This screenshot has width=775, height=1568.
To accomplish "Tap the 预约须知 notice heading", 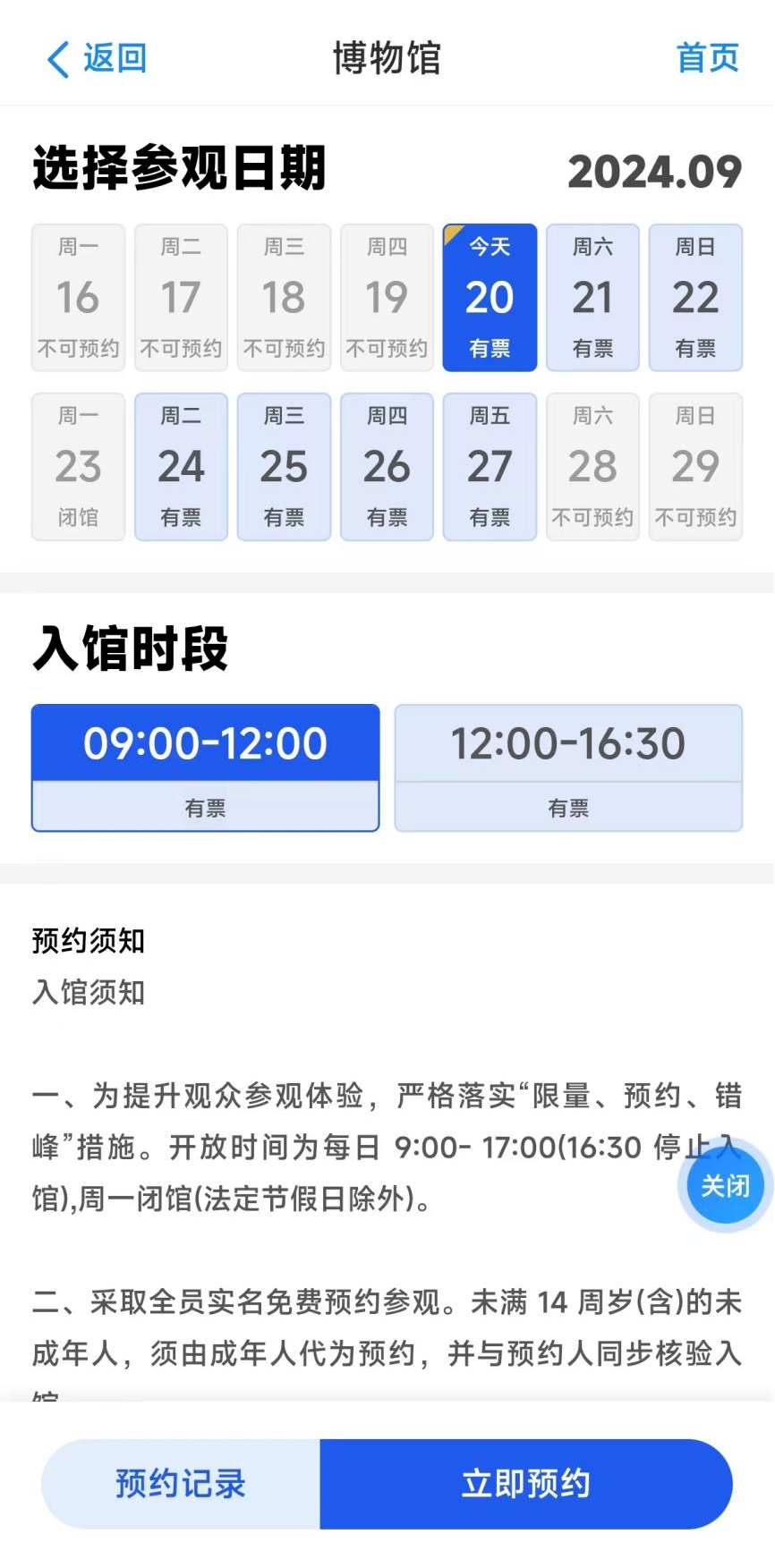I will [86, 941].
